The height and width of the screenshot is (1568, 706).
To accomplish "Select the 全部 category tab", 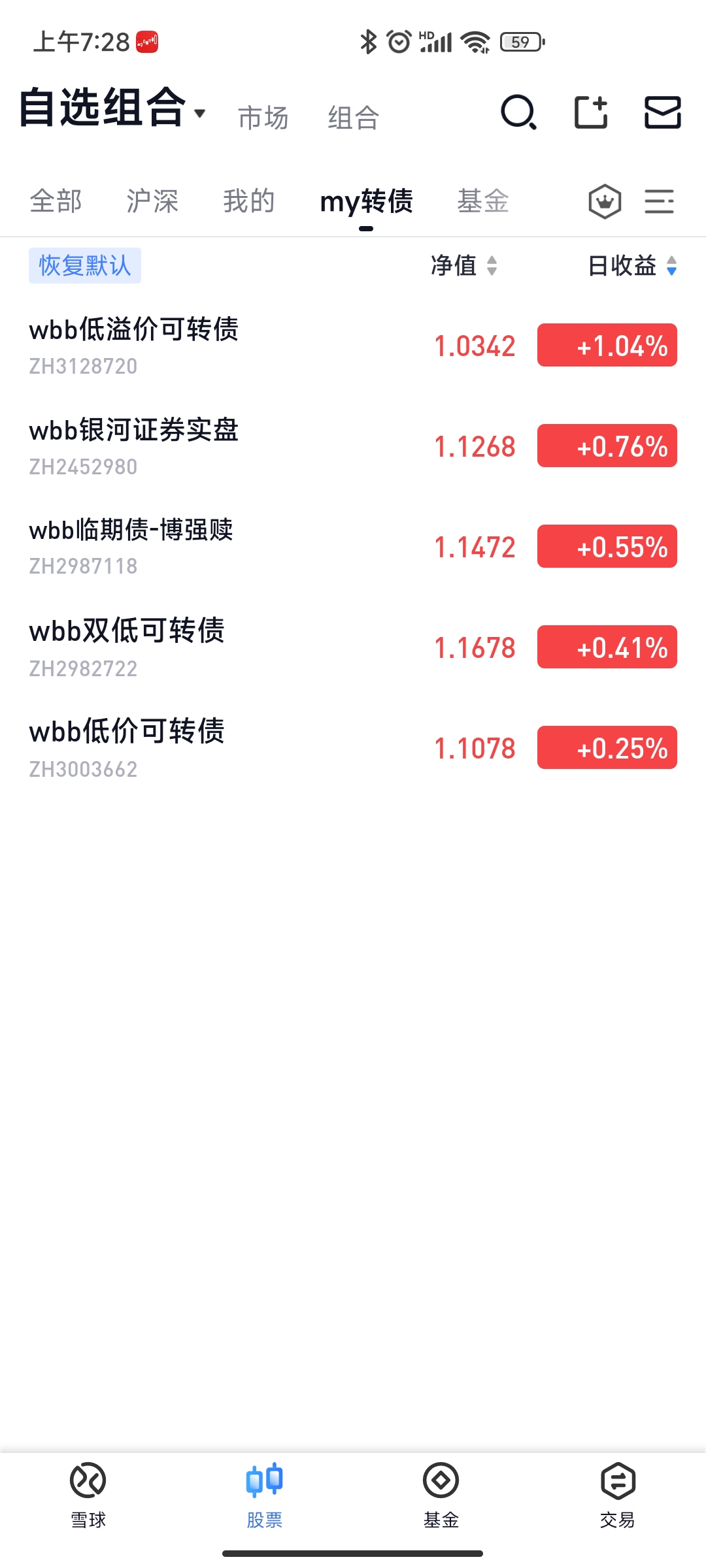I will [x=56, y=201].
